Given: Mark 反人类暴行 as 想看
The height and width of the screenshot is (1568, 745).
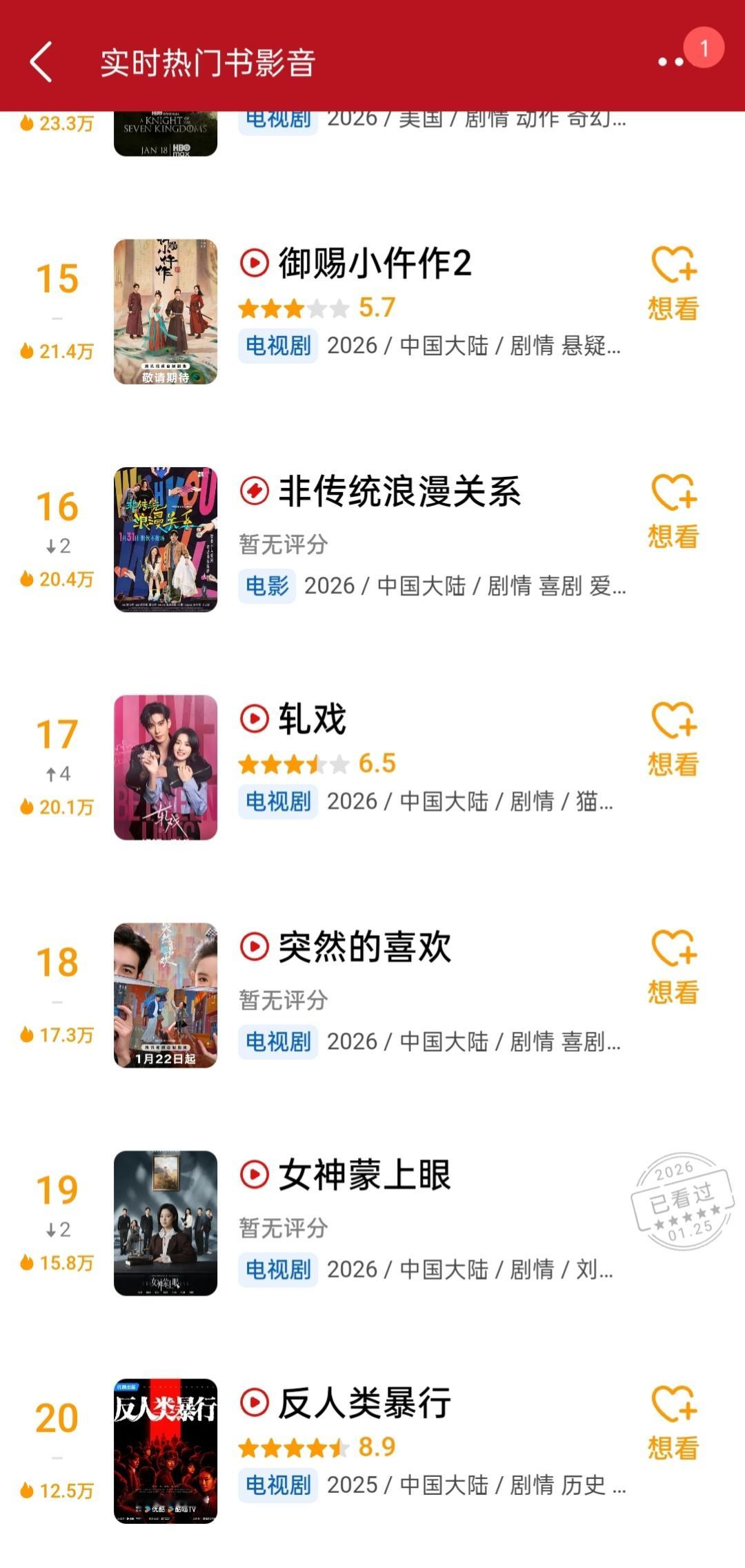Looking at the screenshot, I should [673, 1422].
